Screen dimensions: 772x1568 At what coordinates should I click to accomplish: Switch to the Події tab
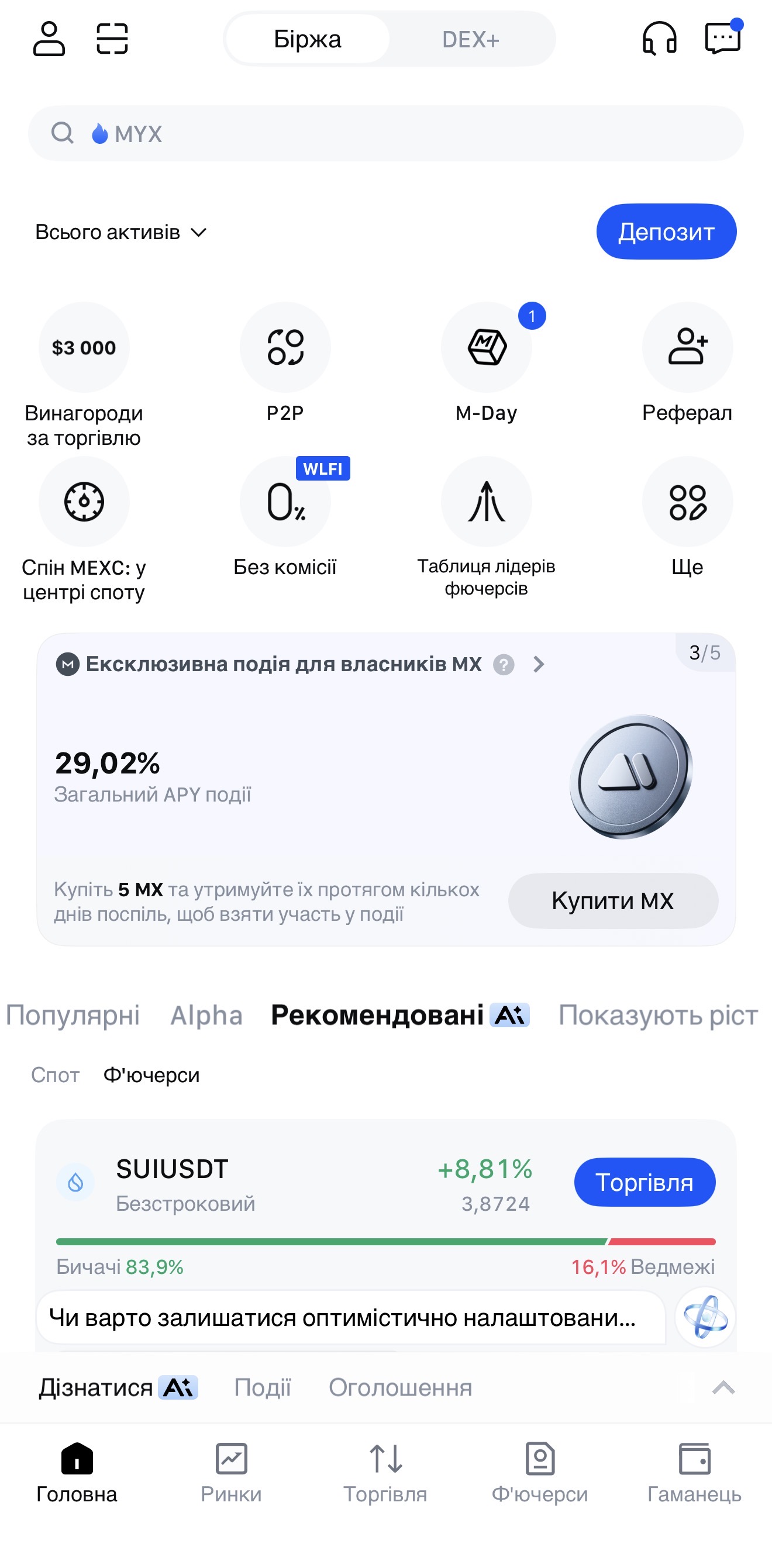[x=263, y=1387]
